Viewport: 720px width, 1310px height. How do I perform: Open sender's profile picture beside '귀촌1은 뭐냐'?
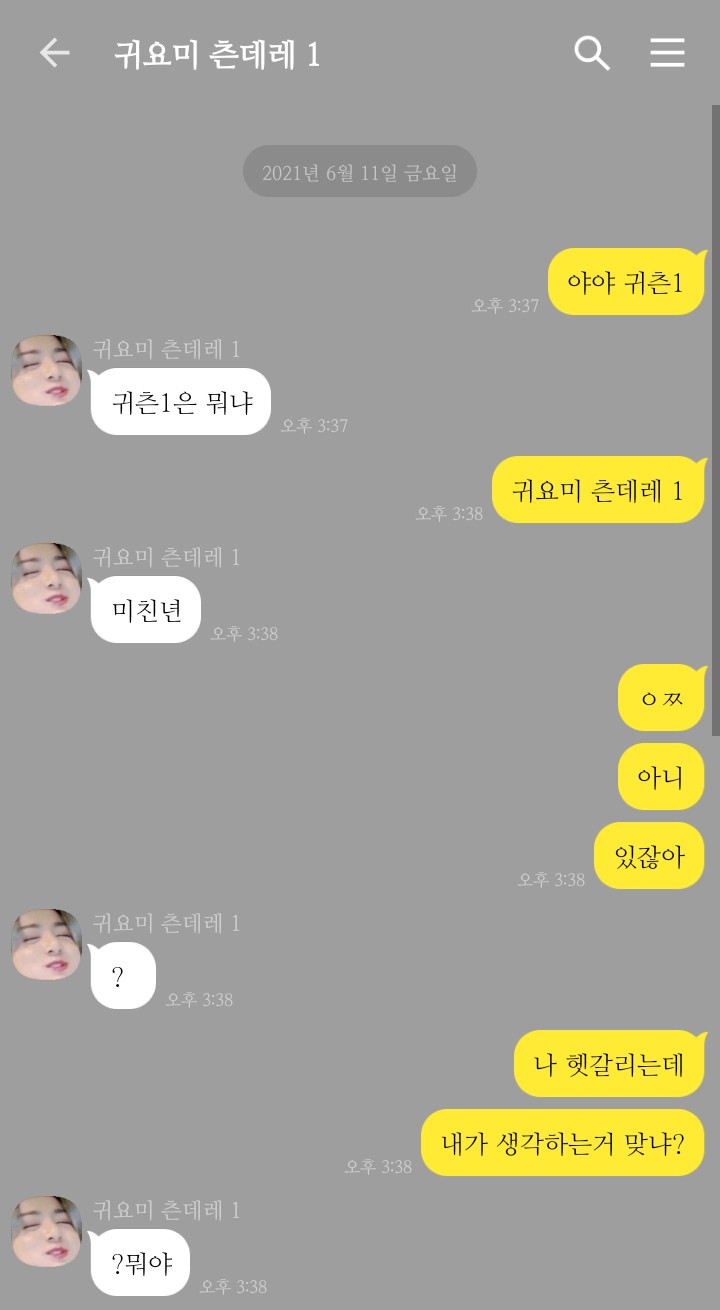click(x=46, y=370)
